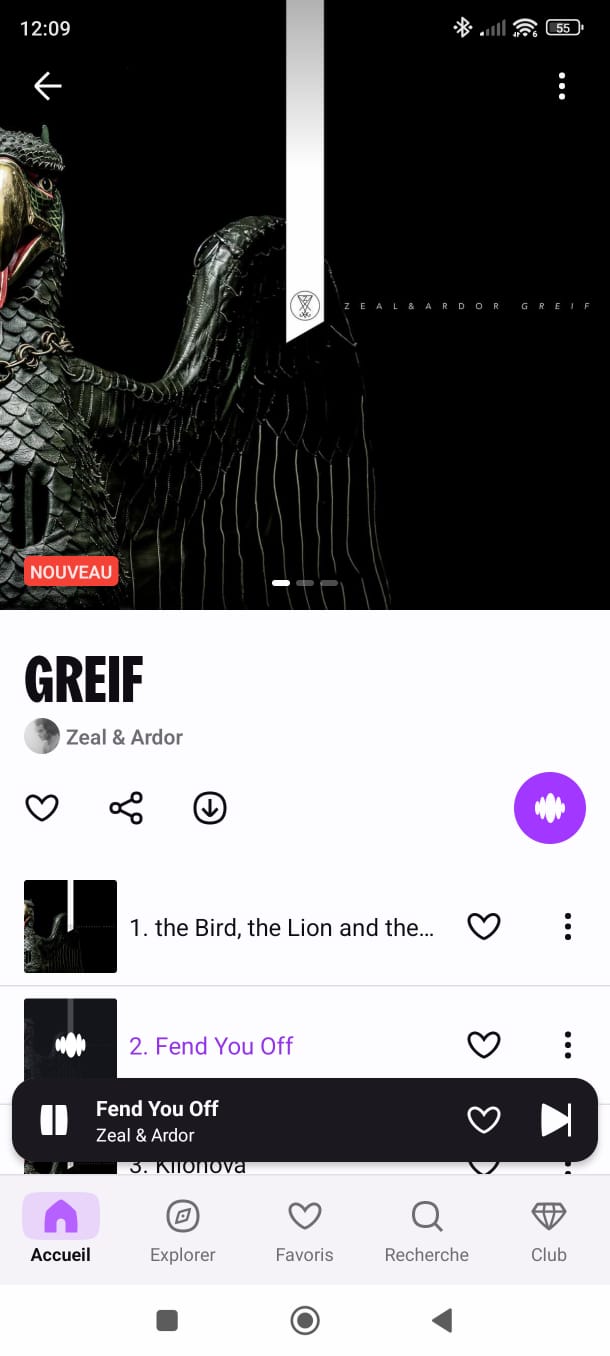Switch to the Favoris tab
The width and height of the screenshot is (610, 1356).
click(x=305, y=1232)
